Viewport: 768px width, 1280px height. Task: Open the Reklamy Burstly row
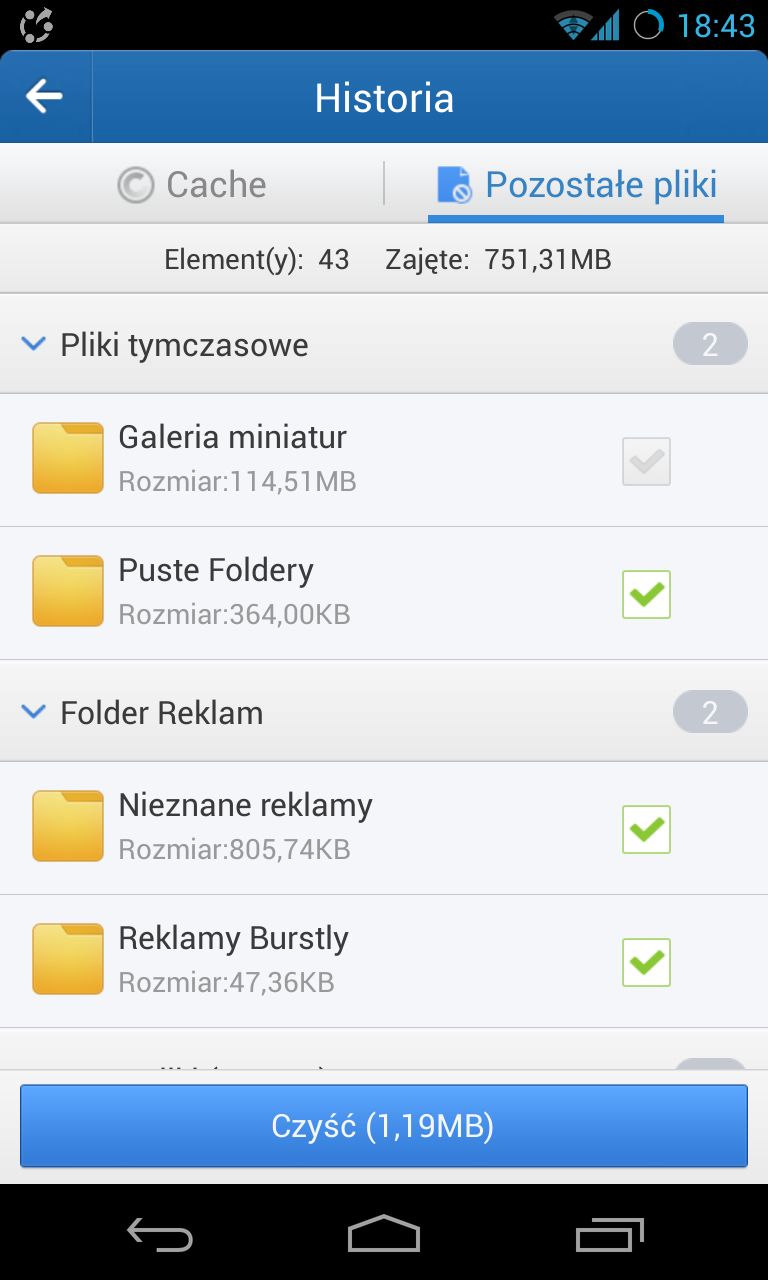[384, 961]
